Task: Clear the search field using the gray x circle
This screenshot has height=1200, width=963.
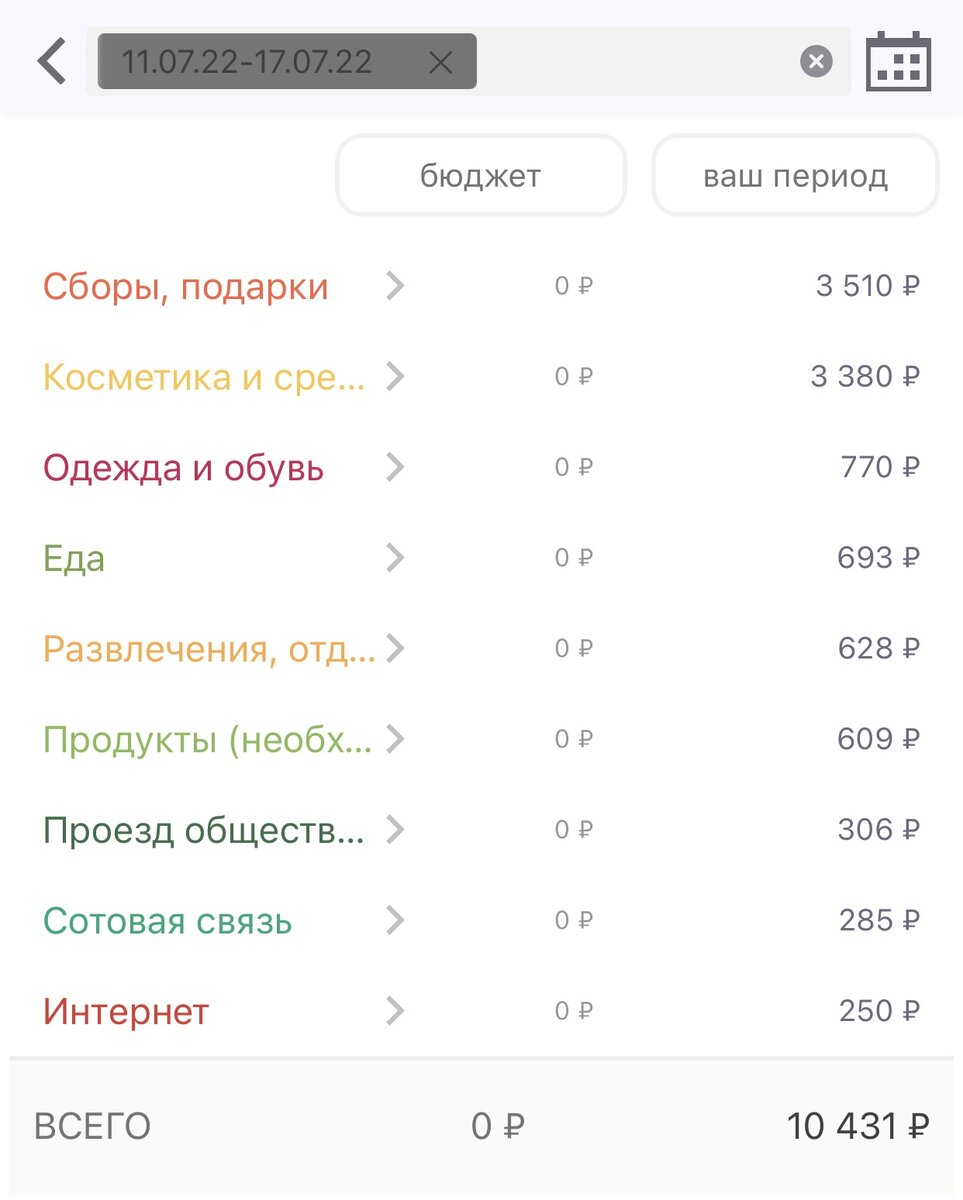Action: pos(815,61)
